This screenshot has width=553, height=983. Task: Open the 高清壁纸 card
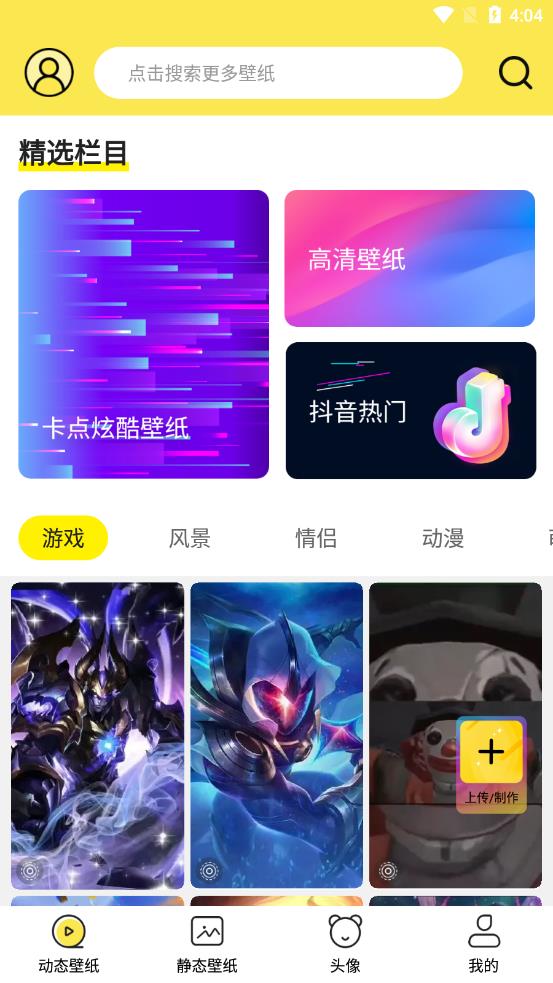[410, 258]
